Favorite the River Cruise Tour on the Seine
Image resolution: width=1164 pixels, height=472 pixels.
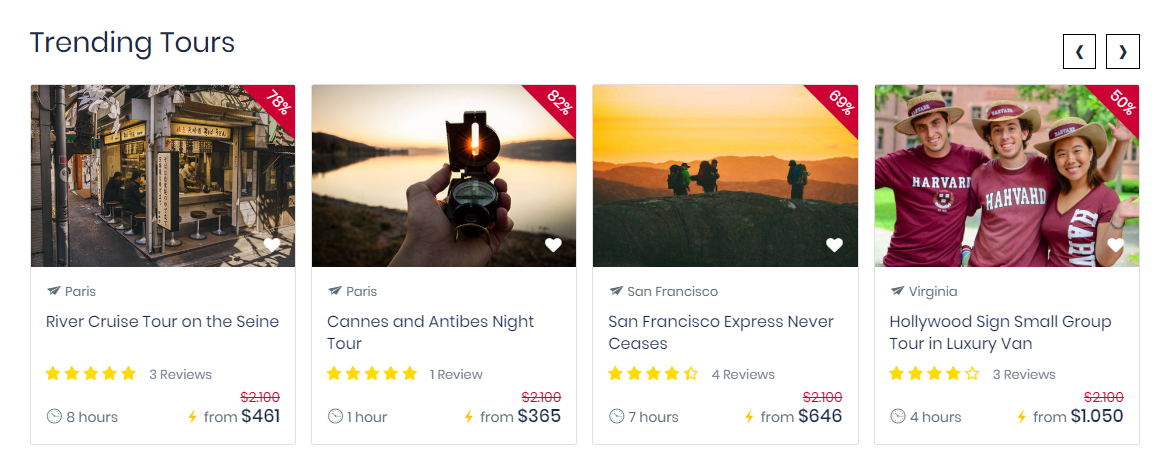[272, 245]
